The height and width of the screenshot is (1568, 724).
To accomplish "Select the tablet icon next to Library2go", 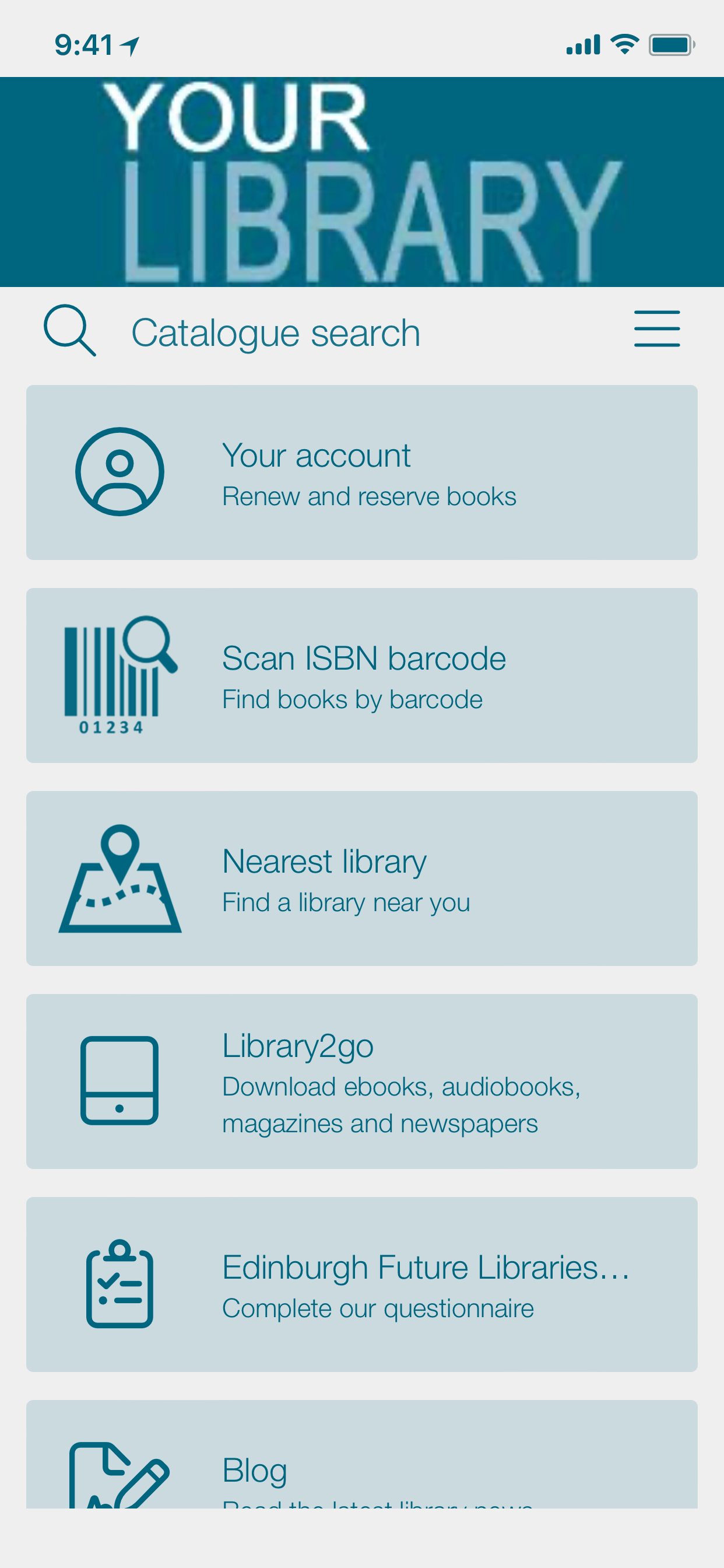I will (121, 1082).
